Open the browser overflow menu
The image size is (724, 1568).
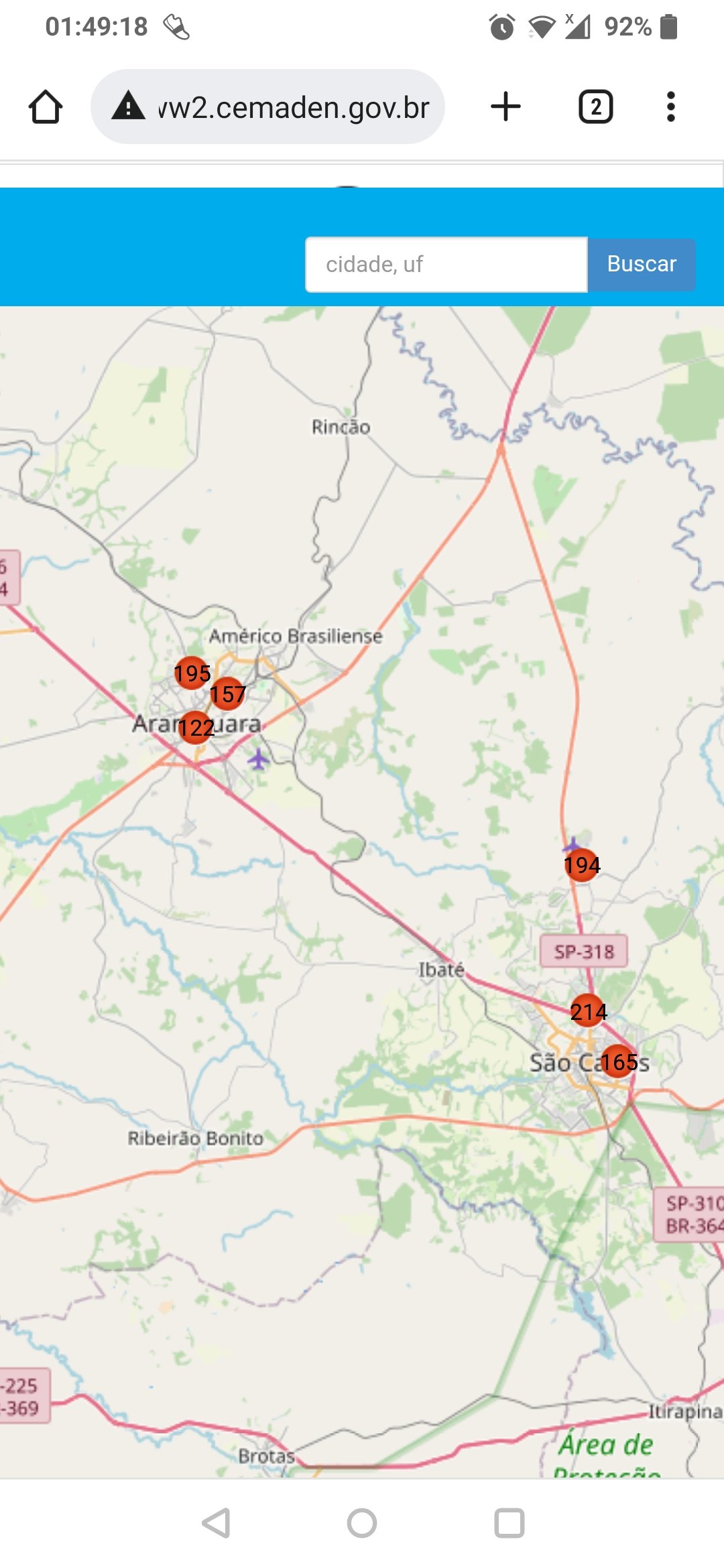pos(670,107)
